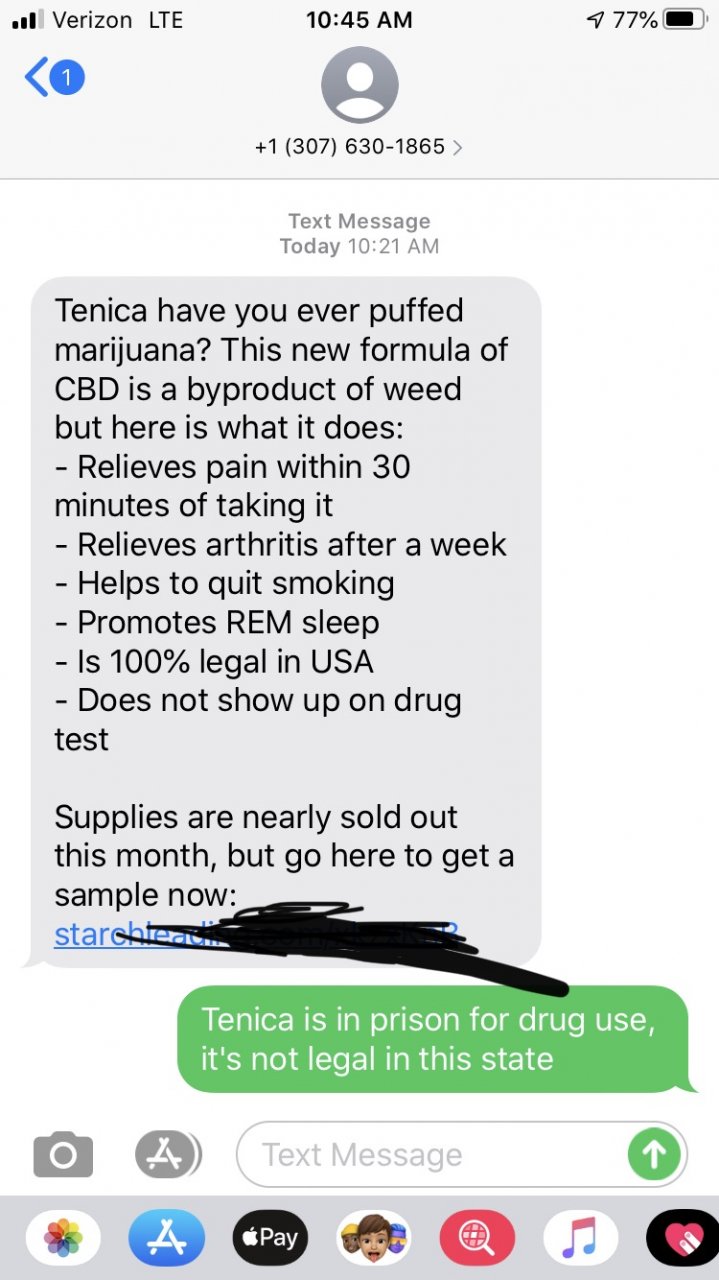Open Memoji stickers in the app drawer
This screenshot has width=719, height=1280.
coord(373,1238)
